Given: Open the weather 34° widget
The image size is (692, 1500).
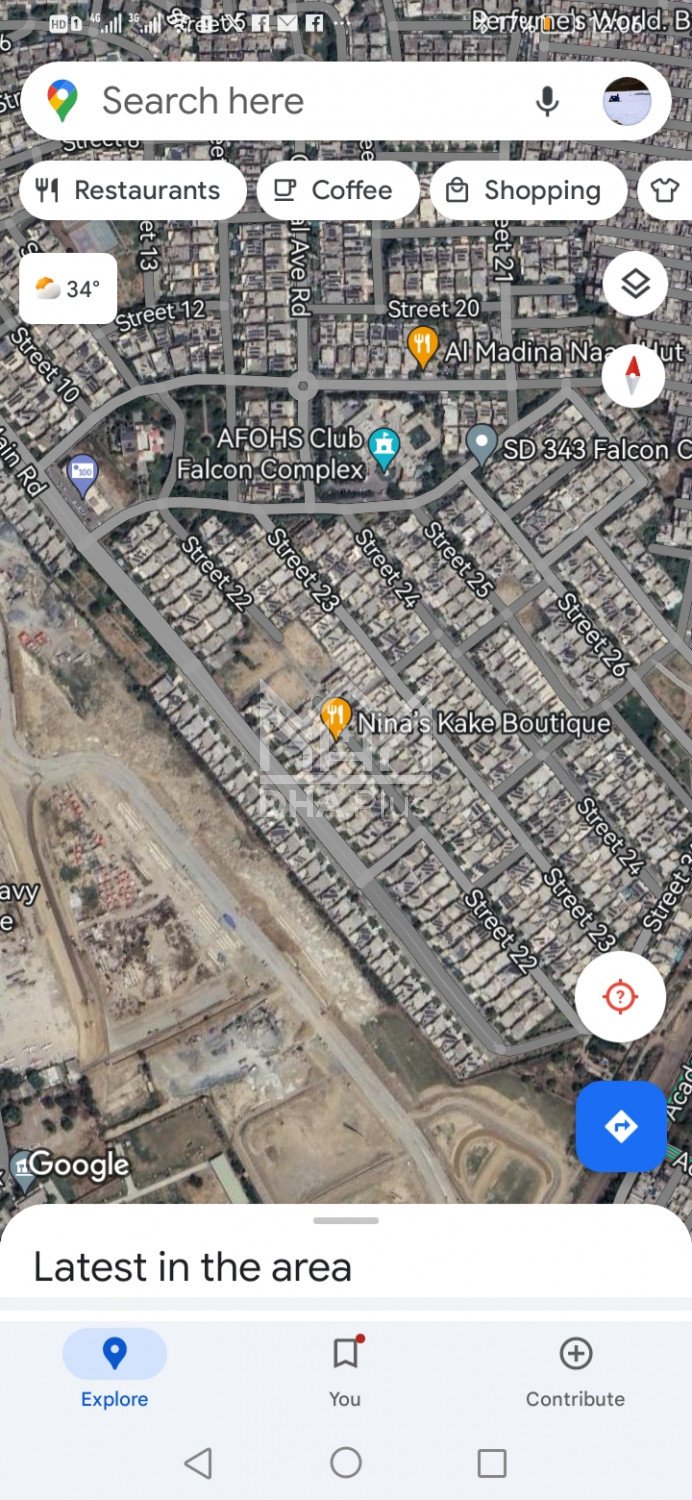Looking at the screenshot, I should pyautogui.click(x=68, y=289).
